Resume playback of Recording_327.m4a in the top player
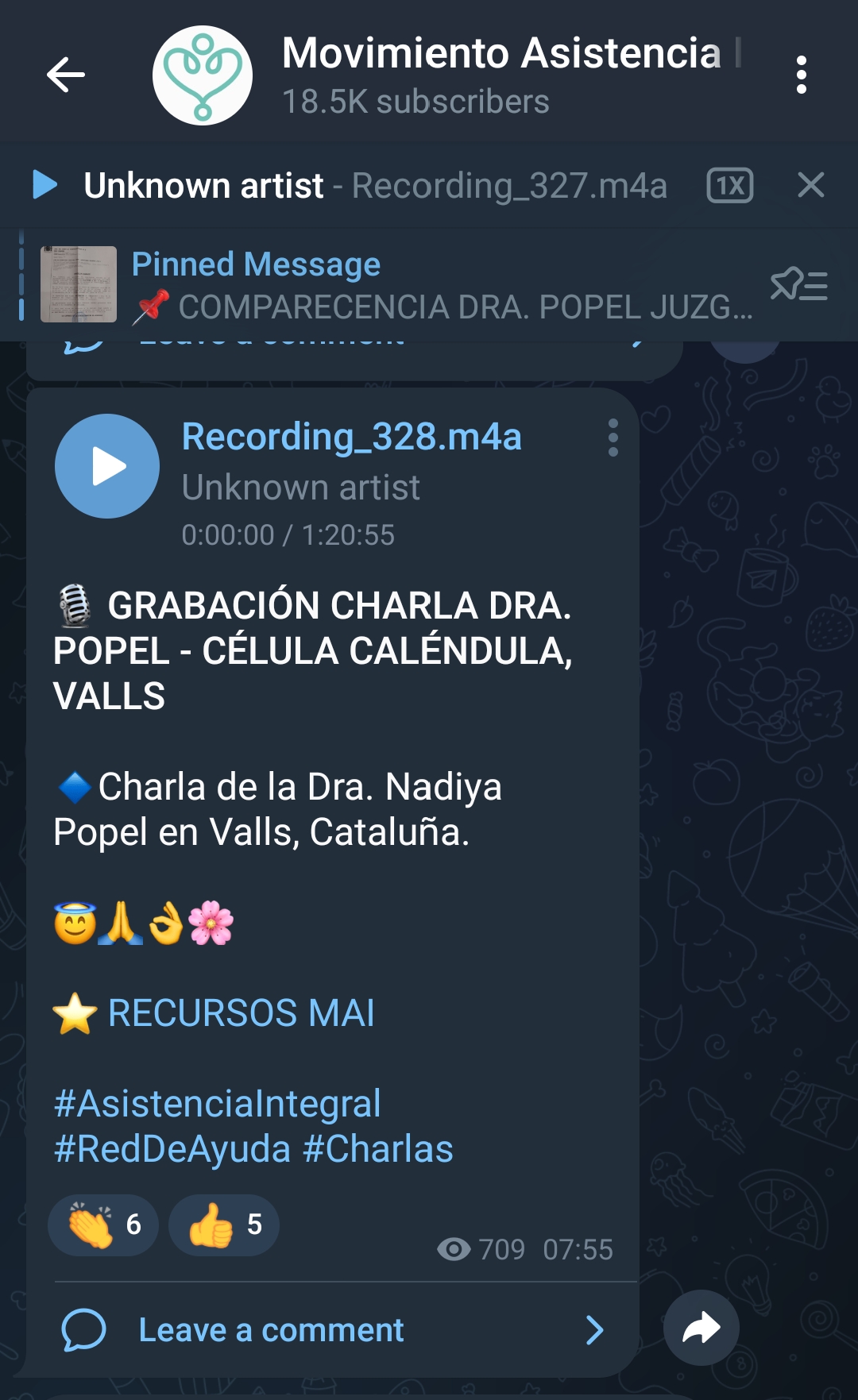 45,185
